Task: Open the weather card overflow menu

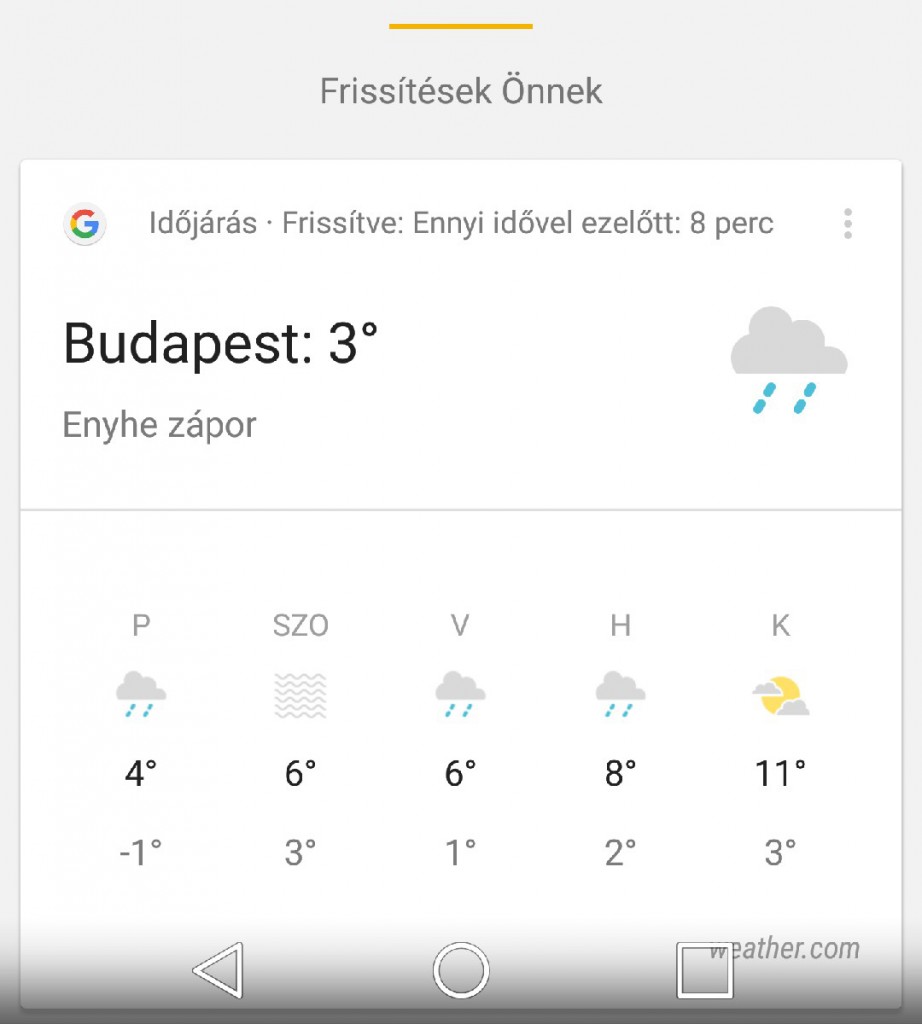Action: (847, 224)
